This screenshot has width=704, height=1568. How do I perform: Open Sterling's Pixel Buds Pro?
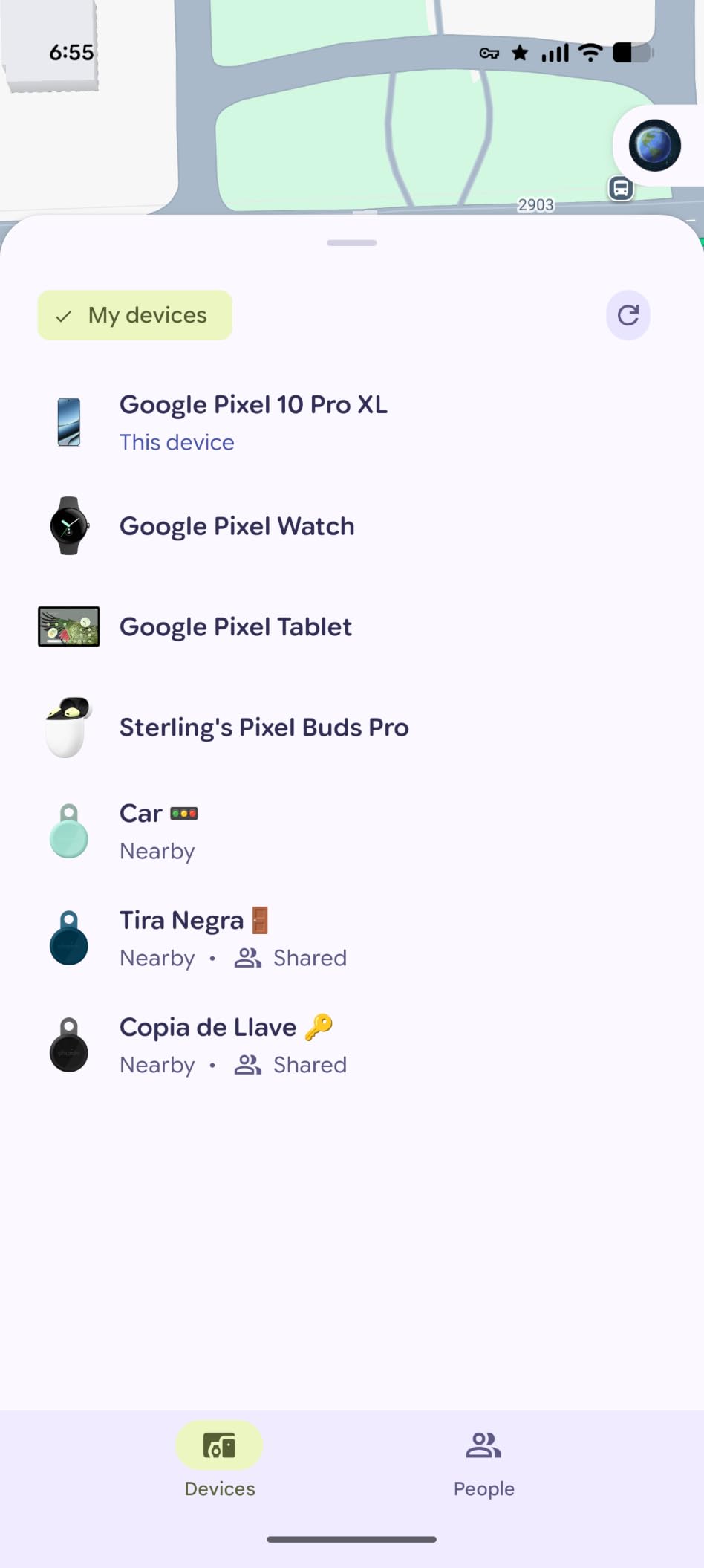coord(352,728)
